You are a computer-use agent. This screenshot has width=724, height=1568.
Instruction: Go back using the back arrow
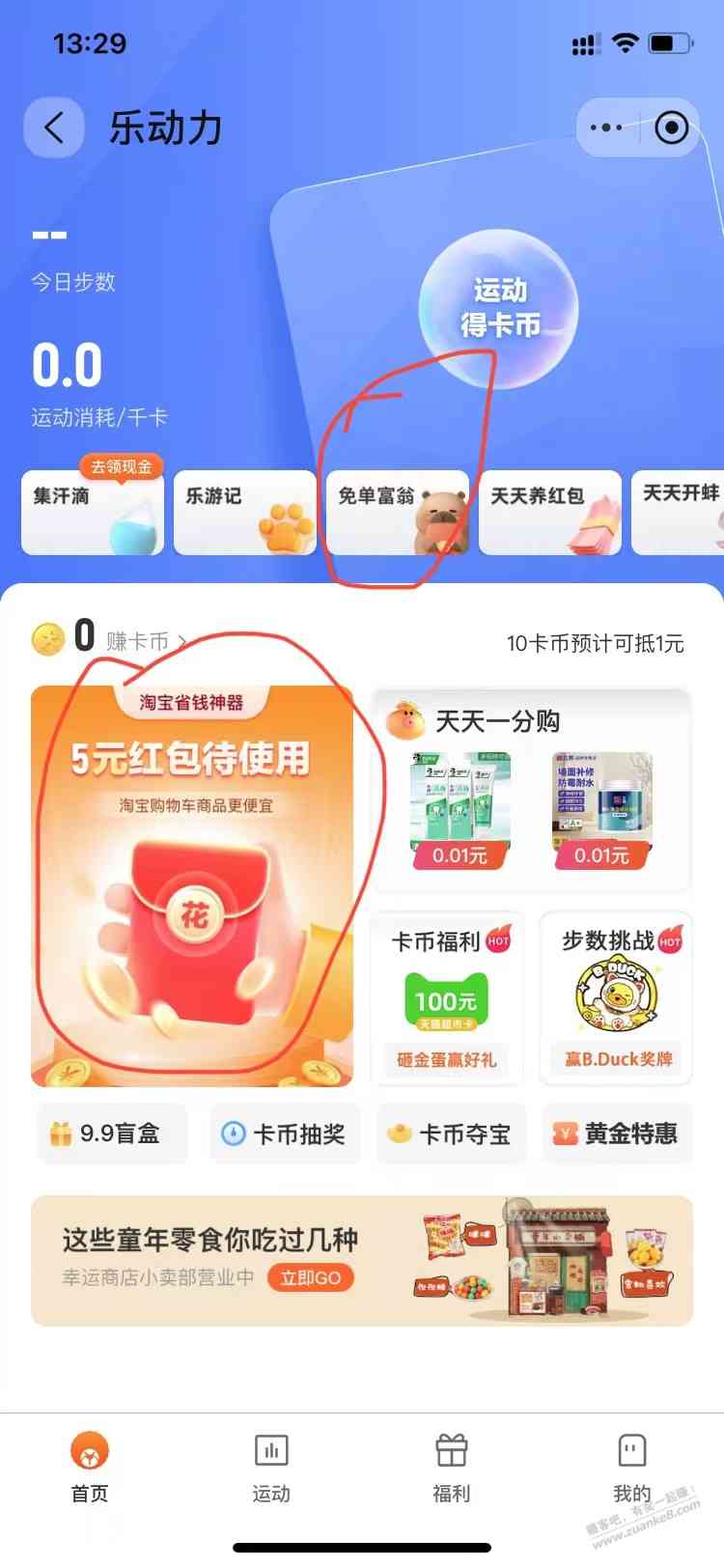click(x=55, y=127)
